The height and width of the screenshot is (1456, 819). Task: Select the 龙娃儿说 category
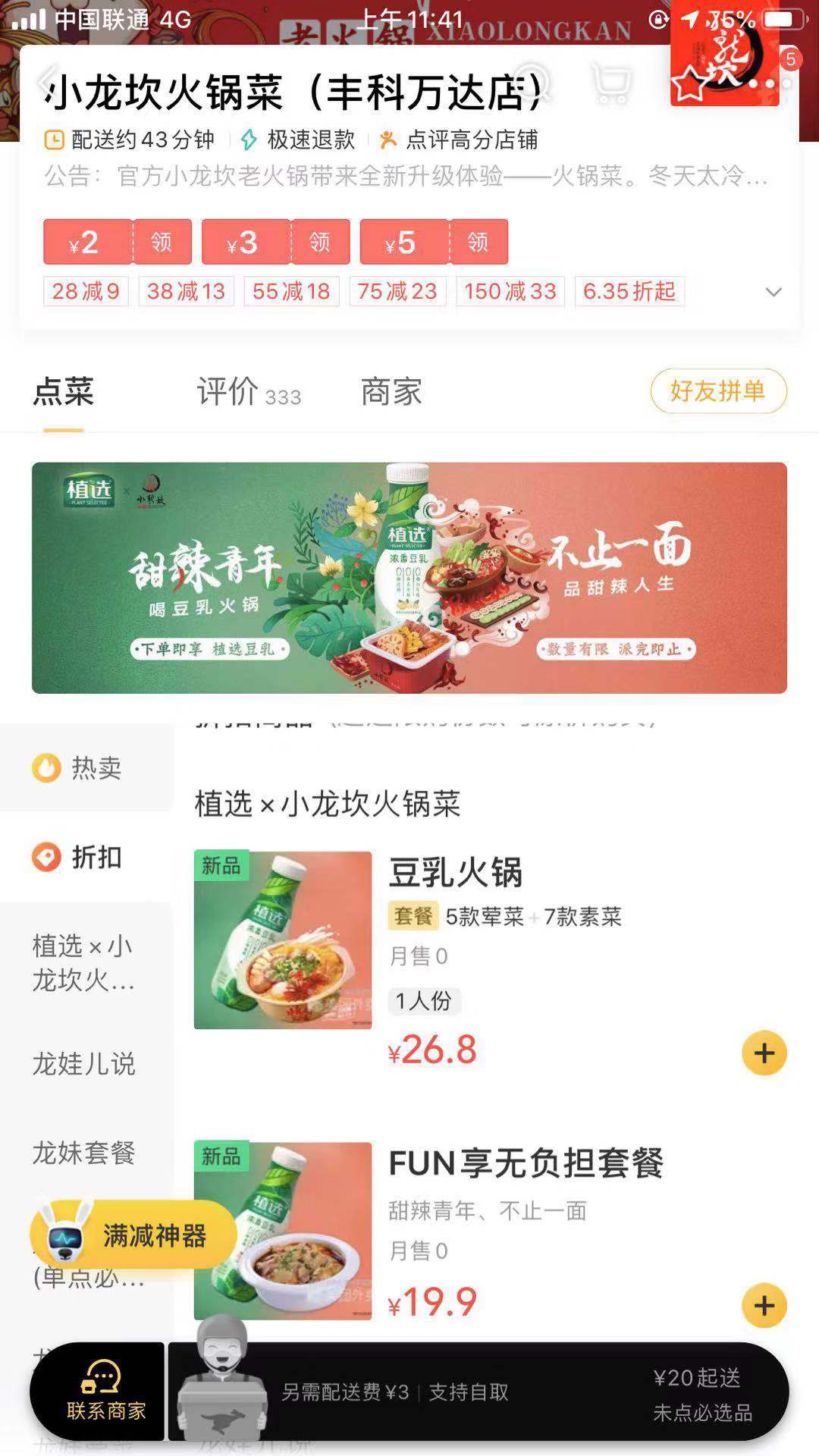(x=84, y=1064)
